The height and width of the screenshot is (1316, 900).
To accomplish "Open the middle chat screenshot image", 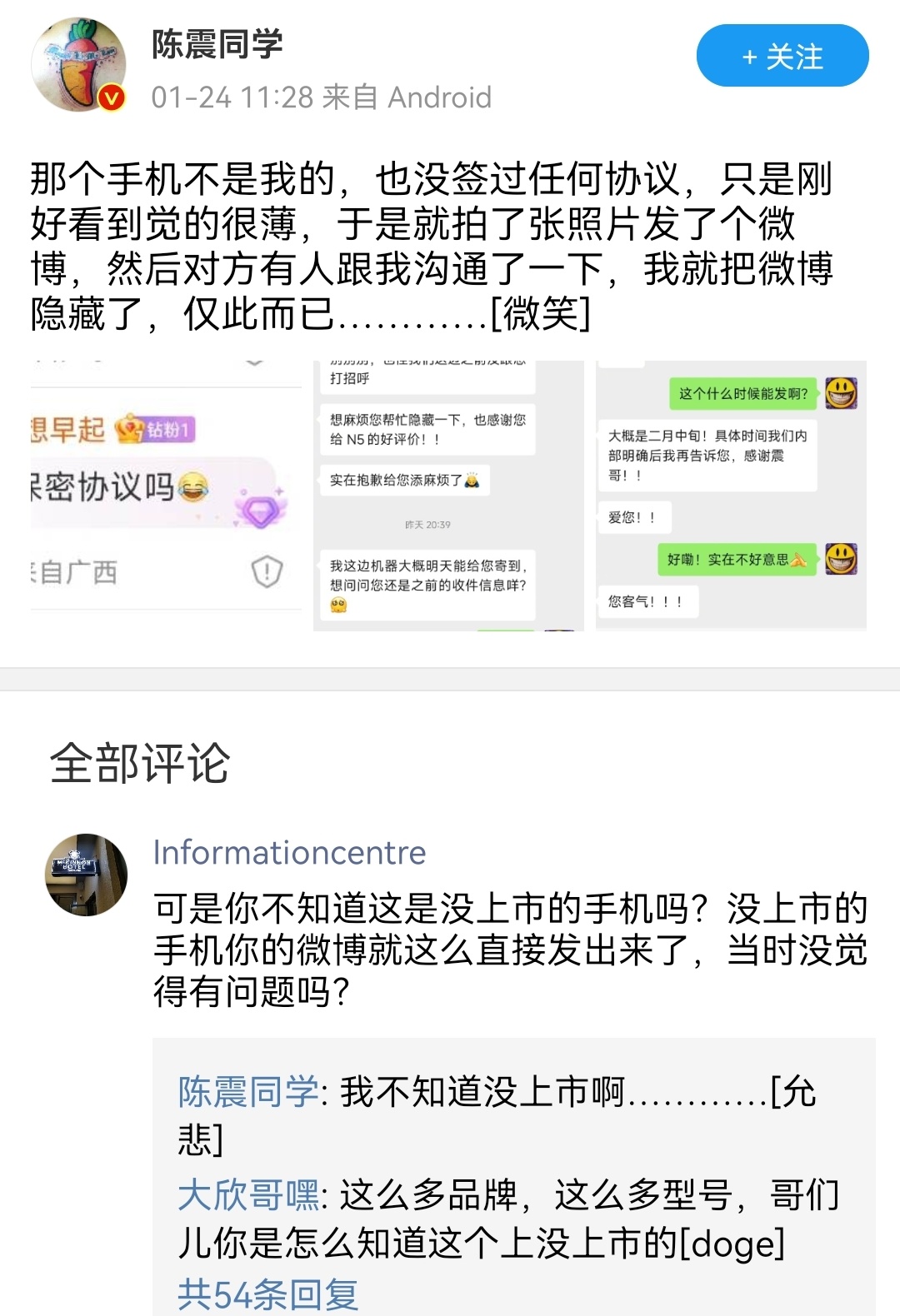I will [x=448, y=496].
